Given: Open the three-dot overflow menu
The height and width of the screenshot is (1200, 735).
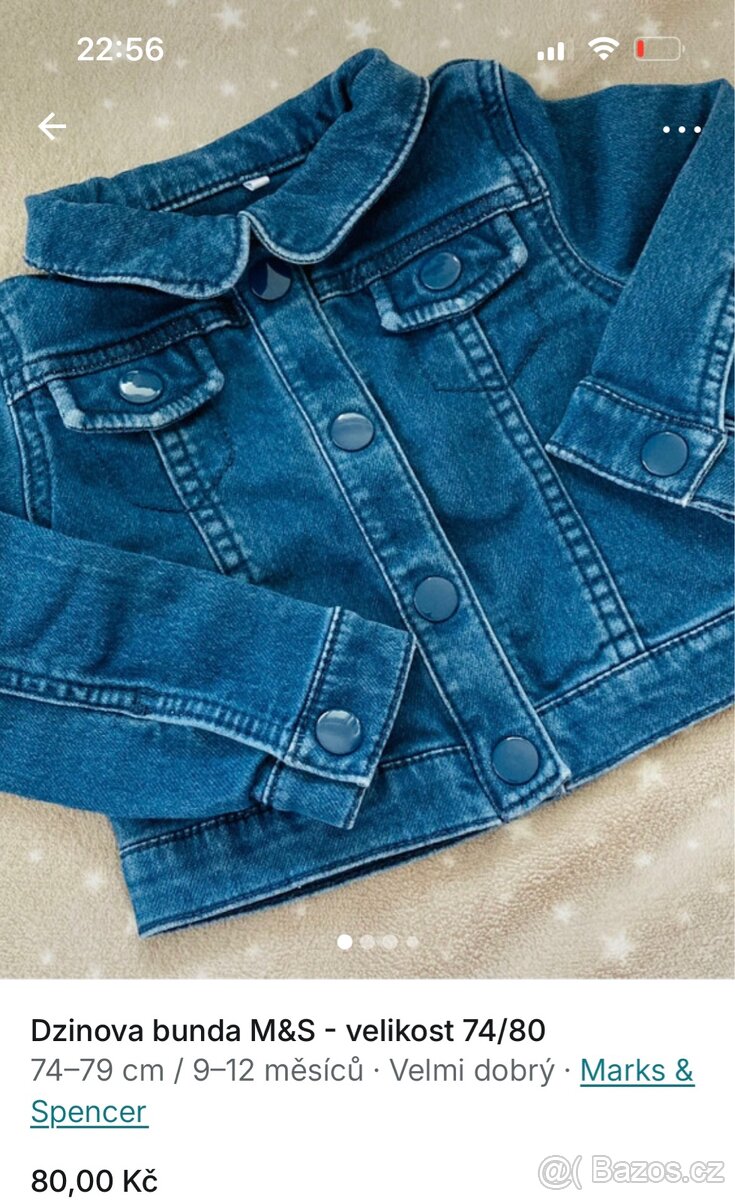Looking at the screenshot, I should [681, 129].
